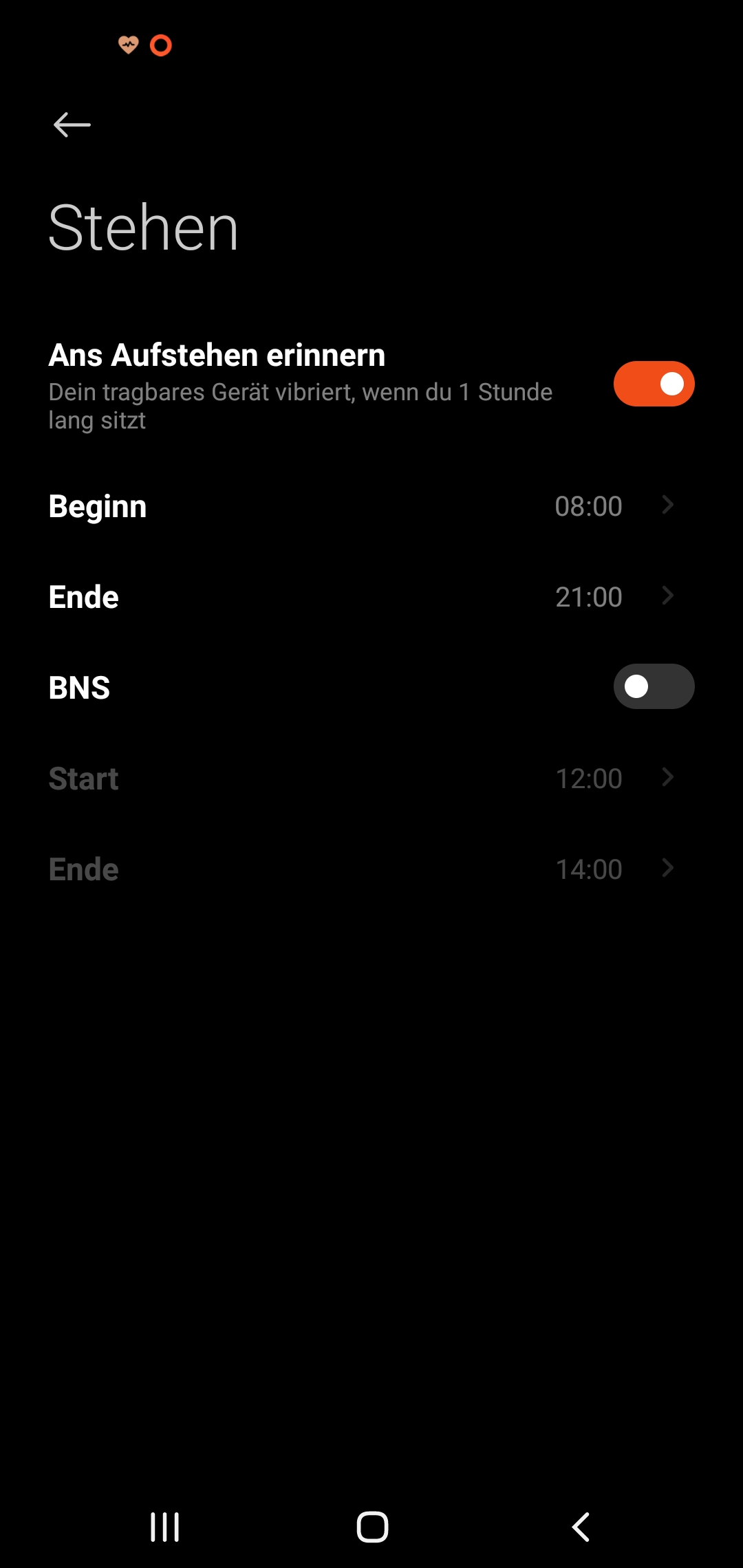Turn on the BNS toggle
Viewport: 743px width, 1568px height.
654,686
